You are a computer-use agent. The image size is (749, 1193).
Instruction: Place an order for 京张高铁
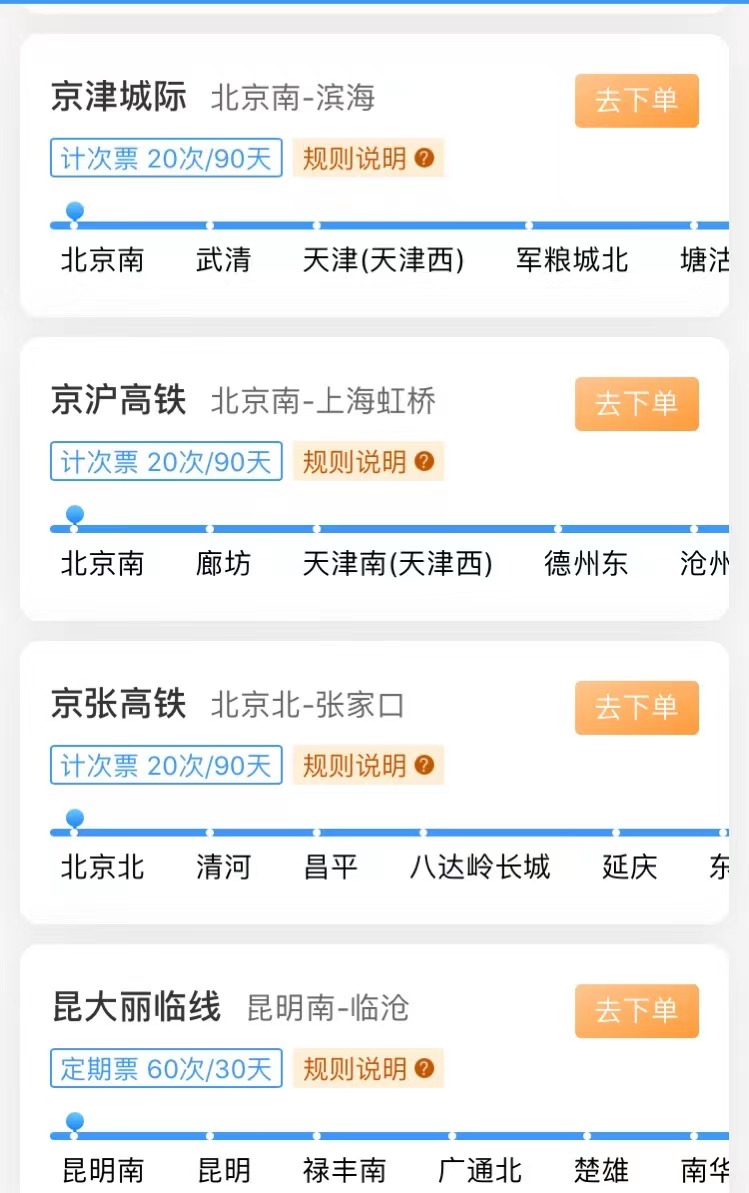pyautogui.click(x=636, y=708)
